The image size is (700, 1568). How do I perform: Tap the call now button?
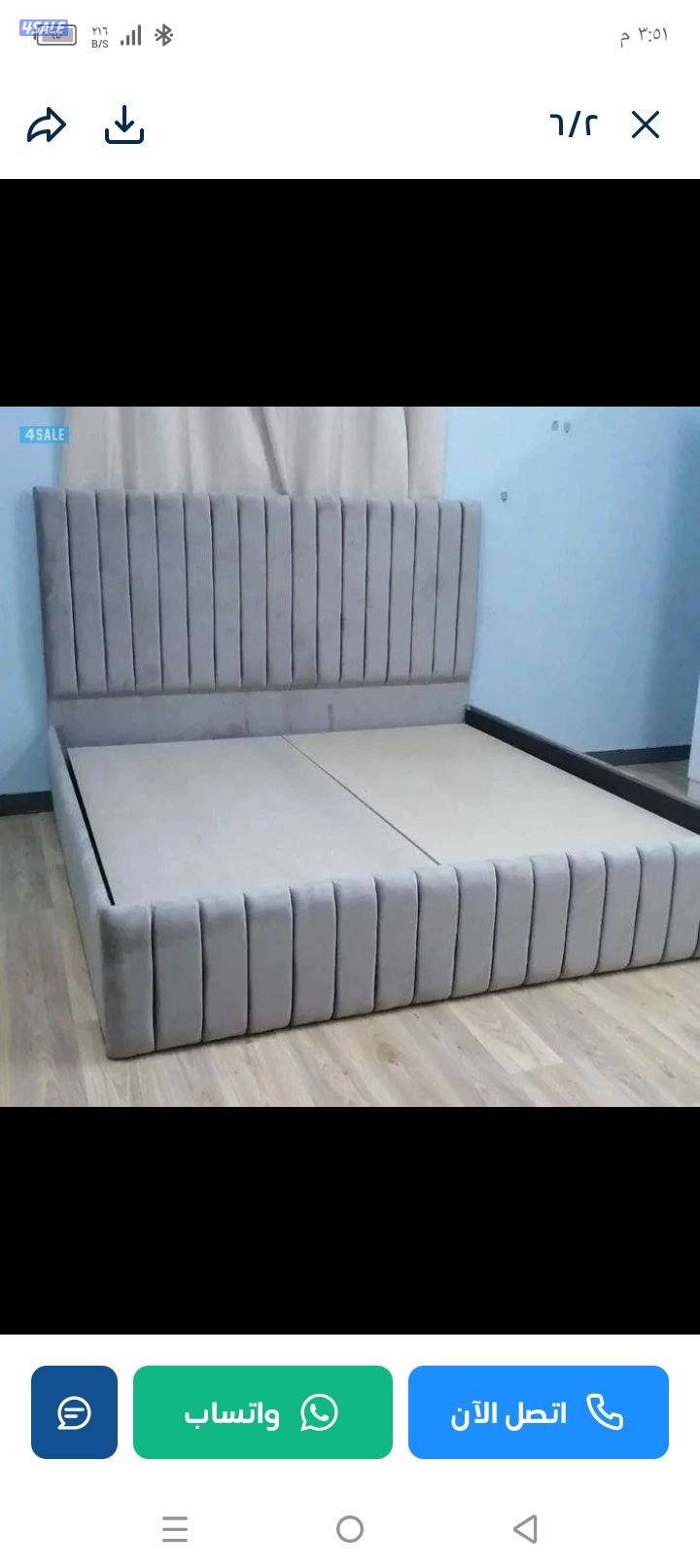(538, 1412)
